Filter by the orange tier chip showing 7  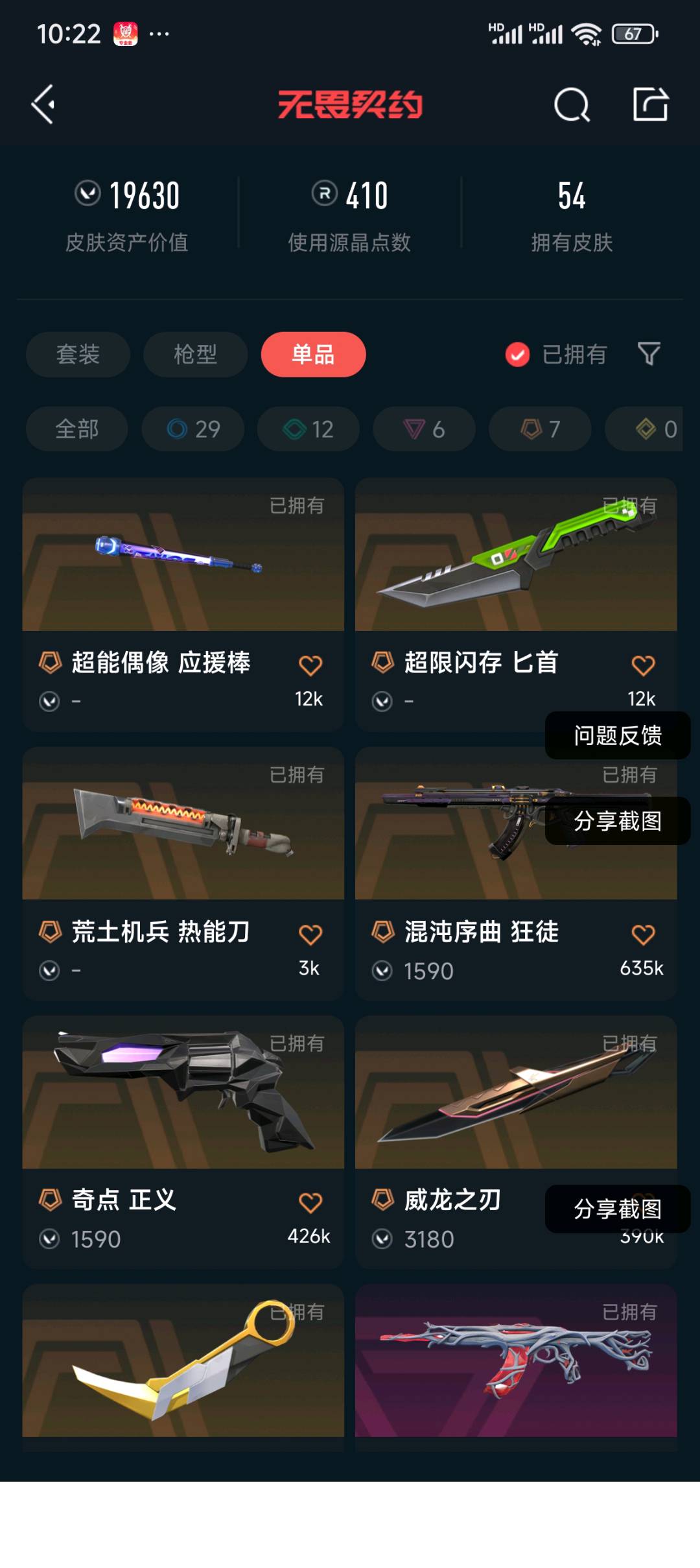point(540,429)
